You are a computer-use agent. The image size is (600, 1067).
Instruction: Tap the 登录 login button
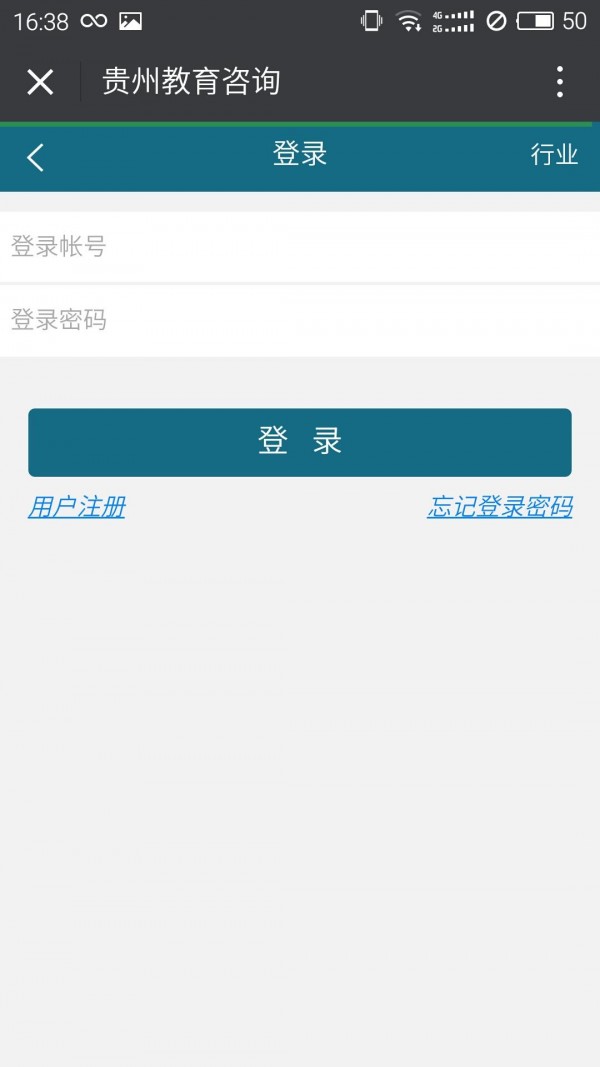tap(300, 442)
